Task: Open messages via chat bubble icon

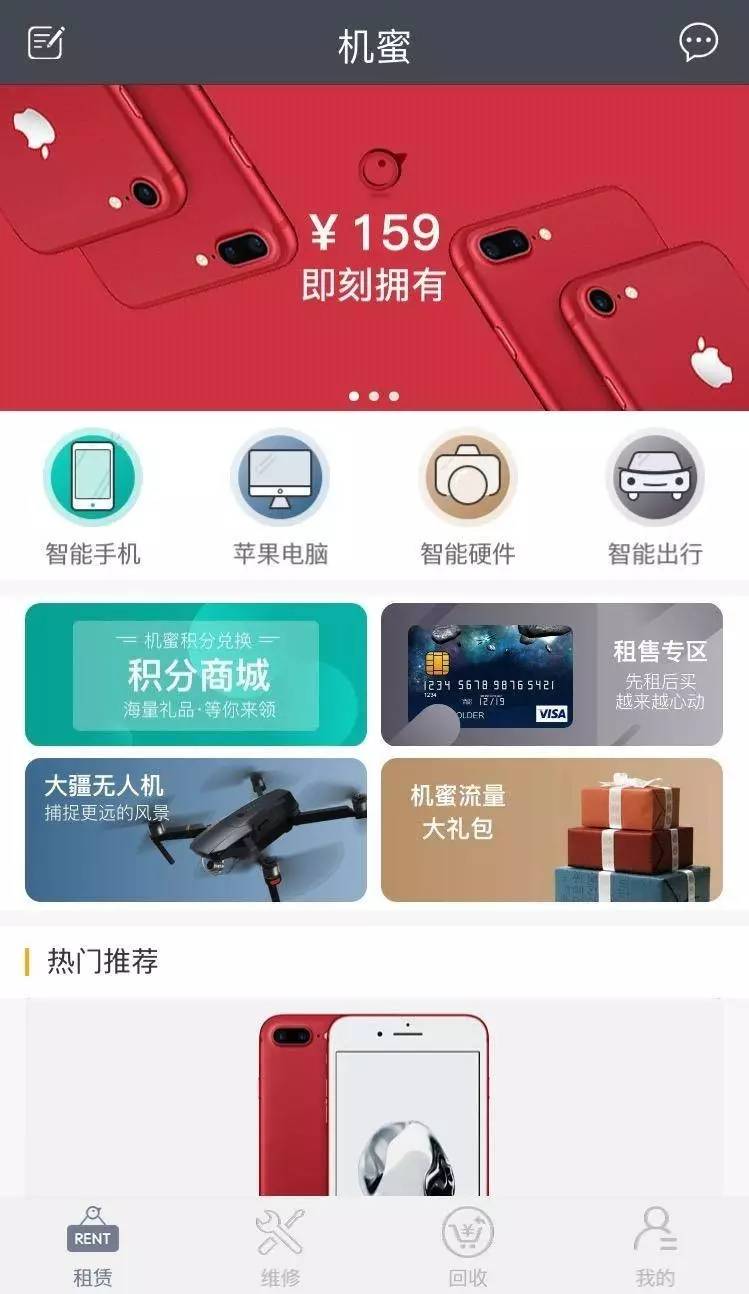Action: [700, 43]
